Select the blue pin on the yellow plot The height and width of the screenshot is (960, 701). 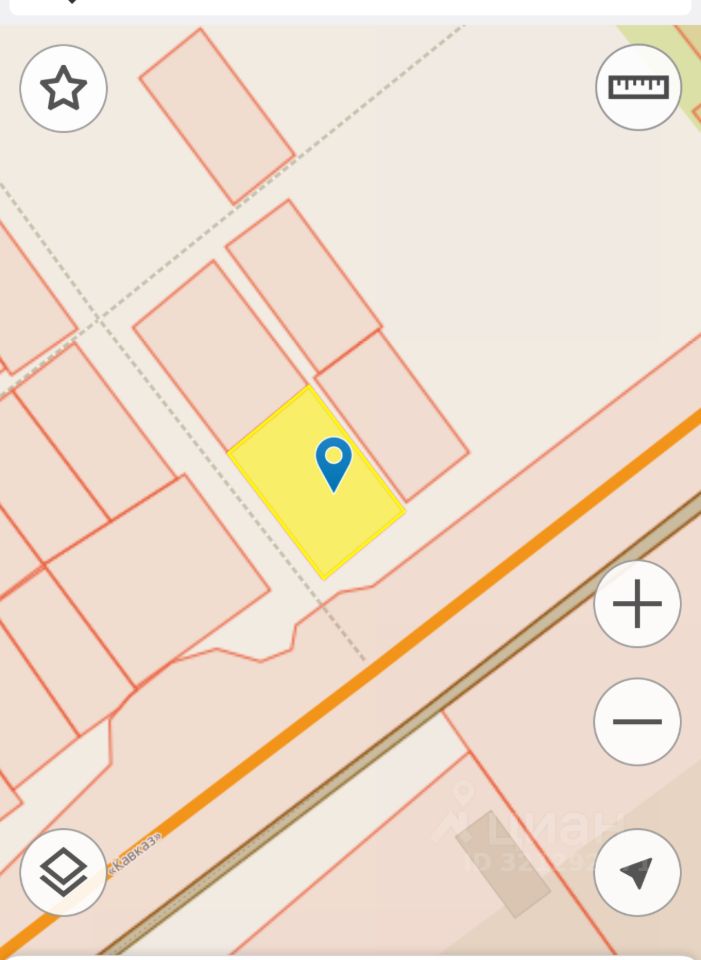[333, 462]
